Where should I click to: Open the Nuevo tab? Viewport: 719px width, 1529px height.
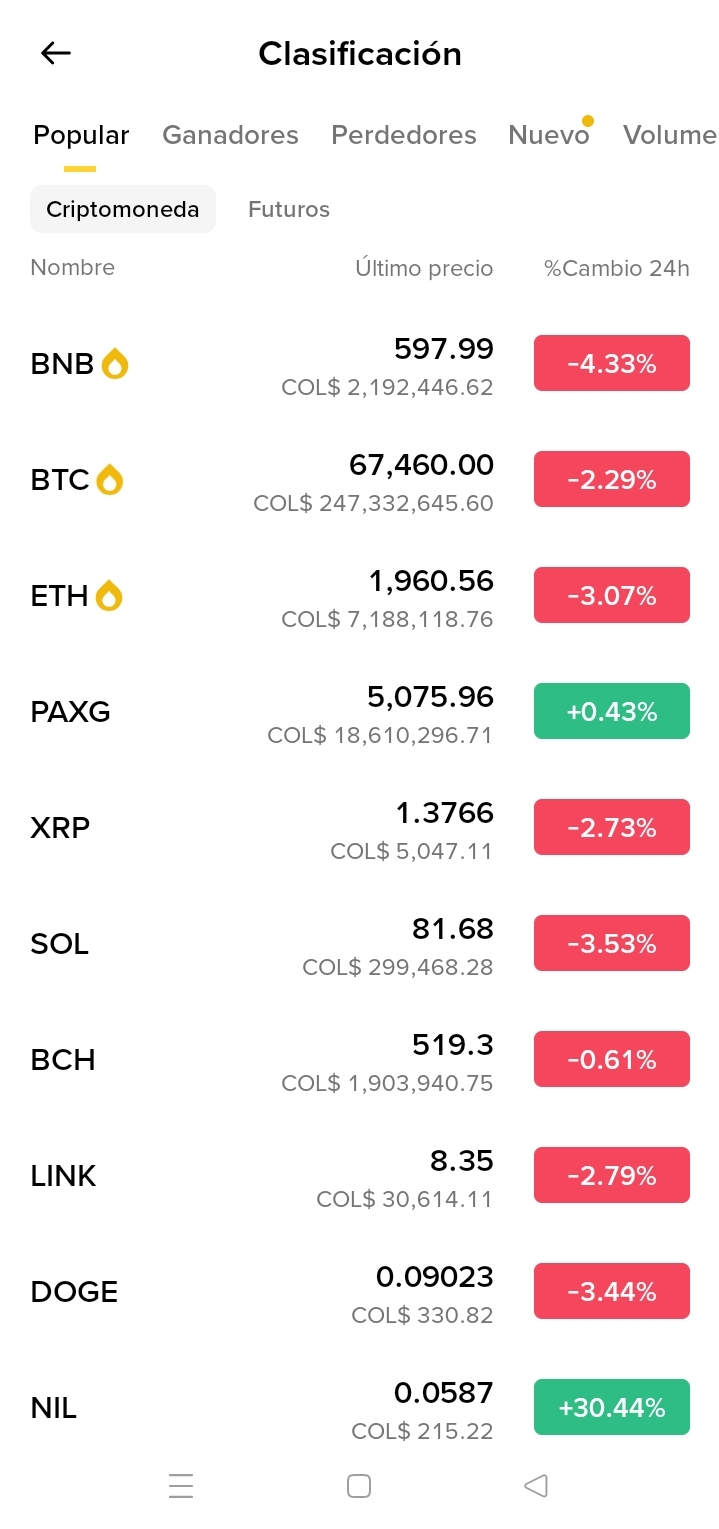548,135
